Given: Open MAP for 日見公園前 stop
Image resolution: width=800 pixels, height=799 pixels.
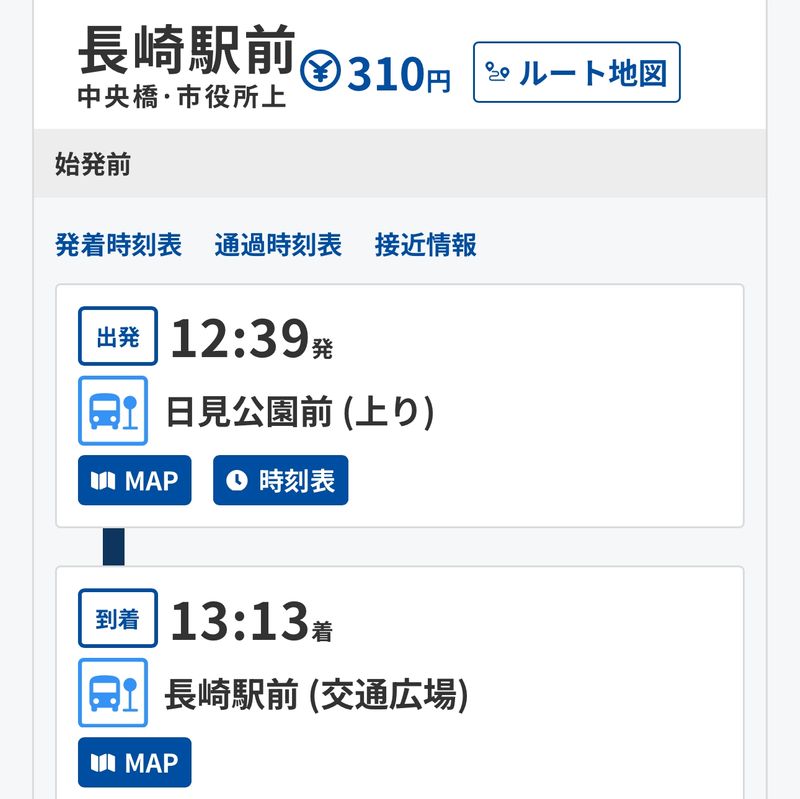Looking at the screenshot, I should coord(134,481).
